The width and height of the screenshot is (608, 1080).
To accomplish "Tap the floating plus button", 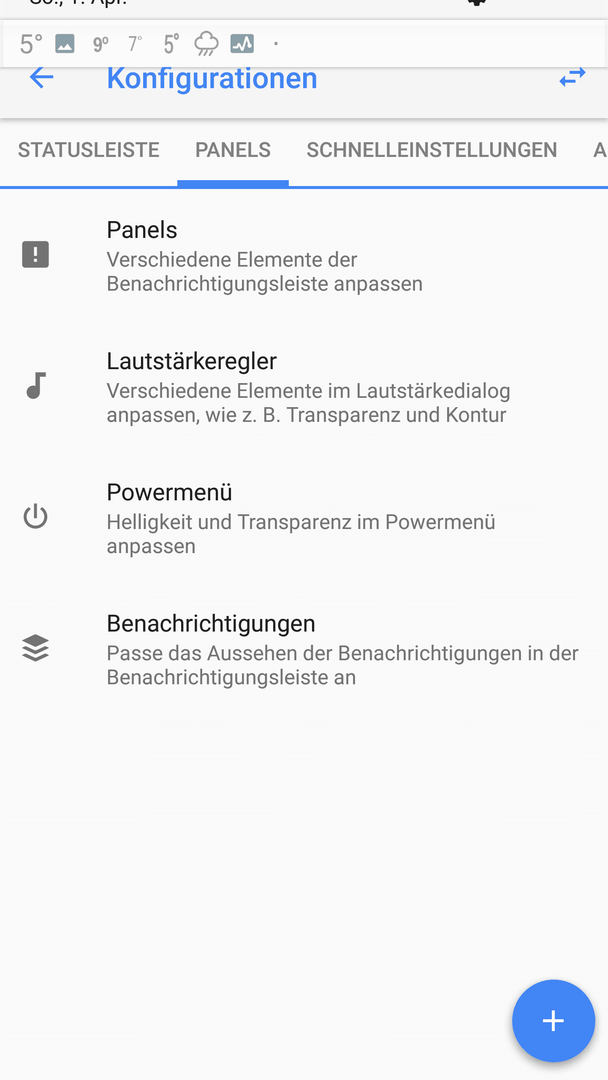I will (x=553, y=1021).
